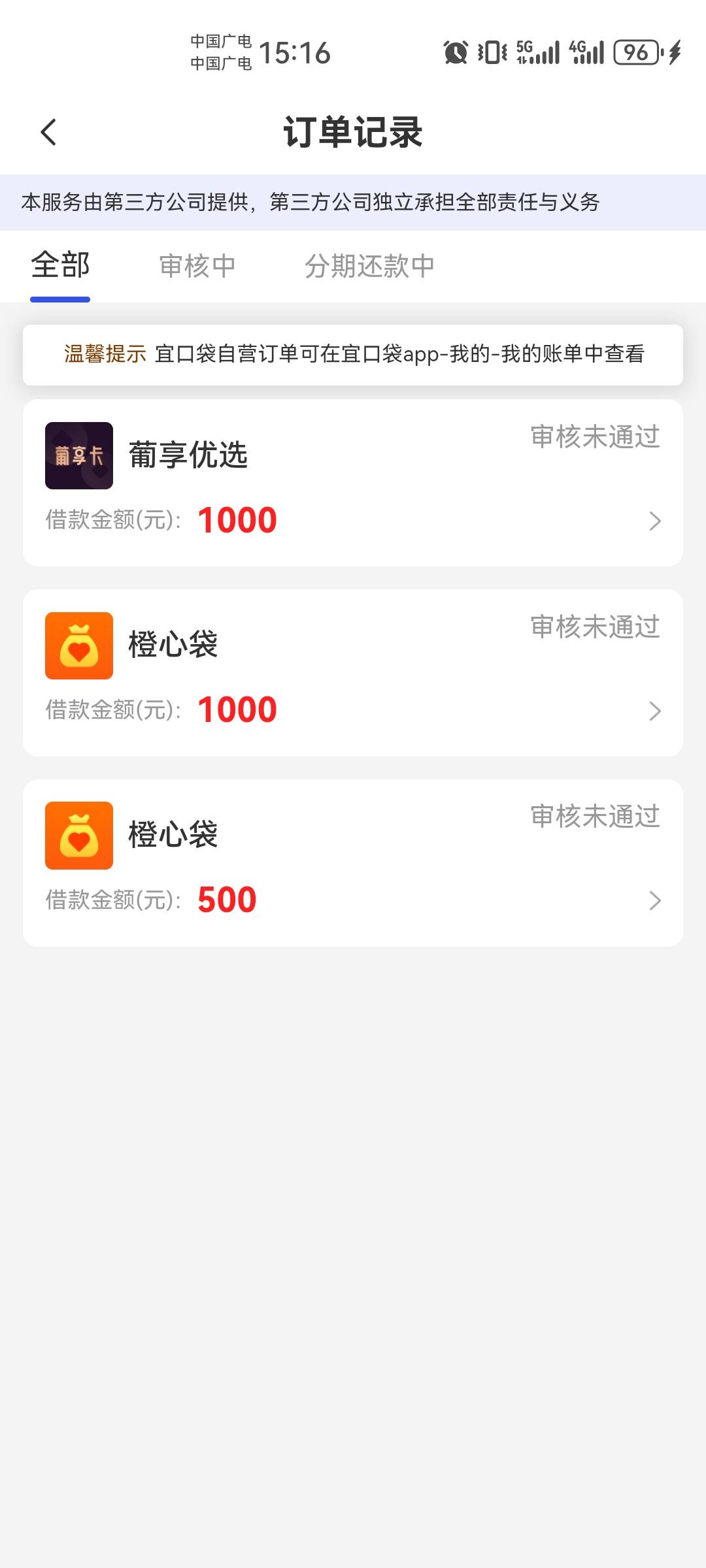Image resolution: width=706 pixels, height=1568 pixels.
Task: Switch to the 审核中 tab
Action: click(x=197, y=266)
